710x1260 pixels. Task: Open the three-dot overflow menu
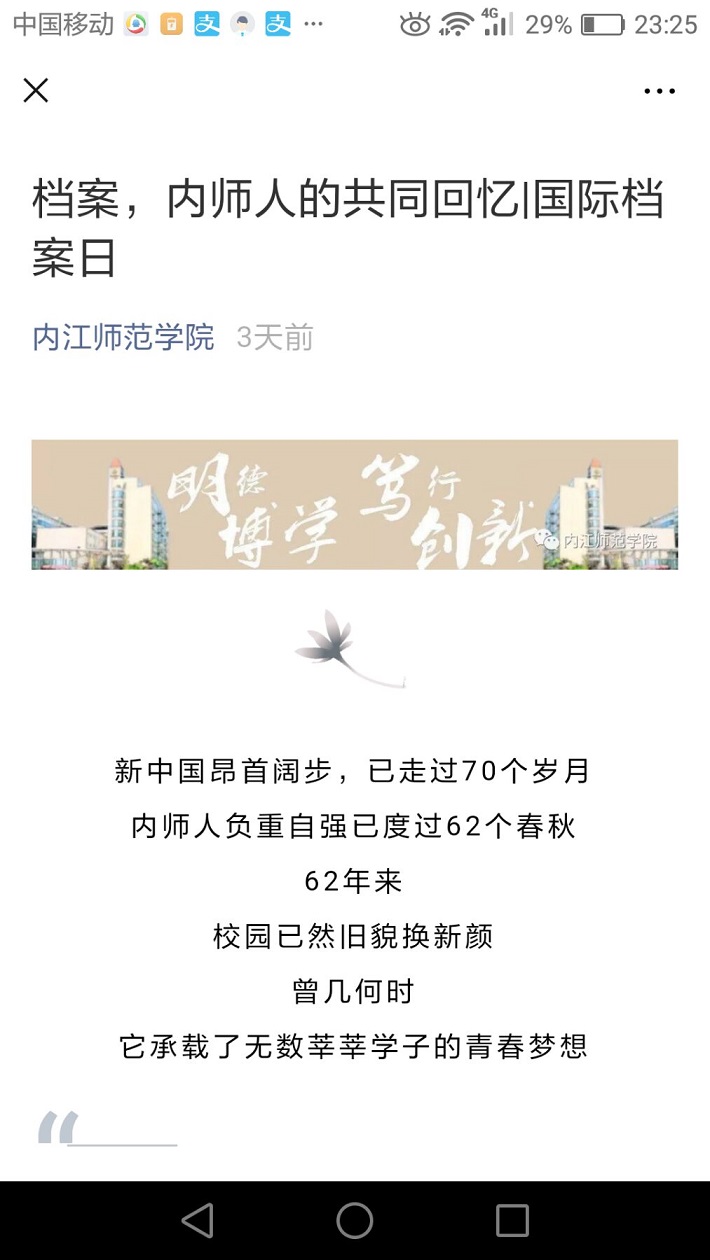(x=659, y=91)
